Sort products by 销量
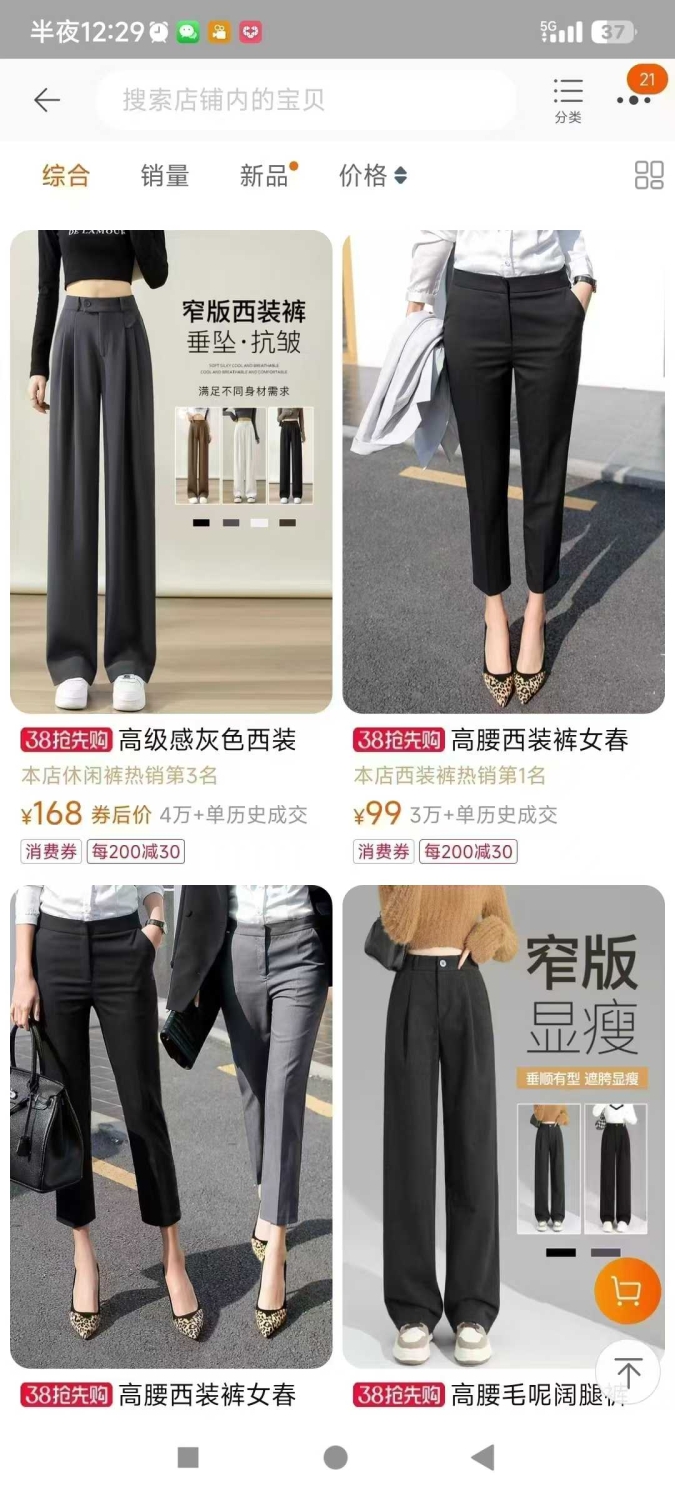The image size is (675, 1500). pyautogui.click(x=165, y=176)
